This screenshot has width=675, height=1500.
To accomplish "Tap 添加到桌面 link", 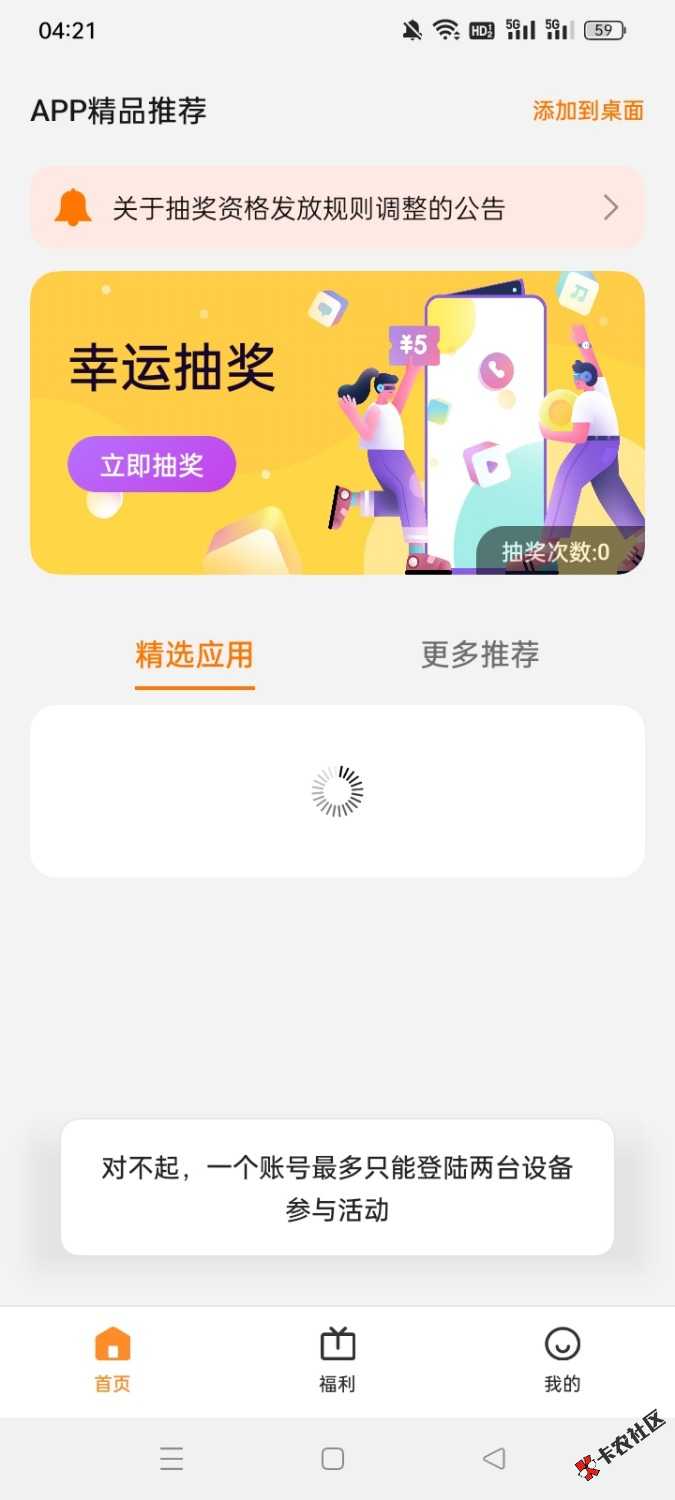I will [587, 111].
